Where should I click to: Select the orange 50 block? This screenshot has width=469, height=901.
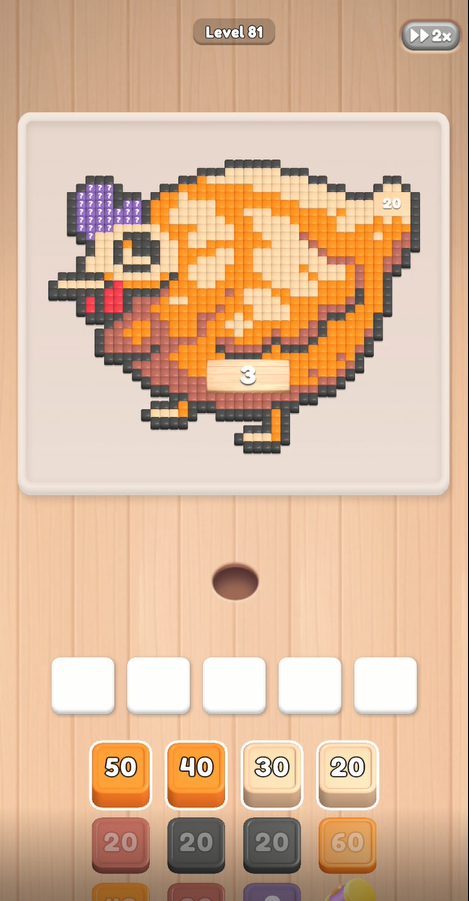pyautogui.click(x=121, y=774)
